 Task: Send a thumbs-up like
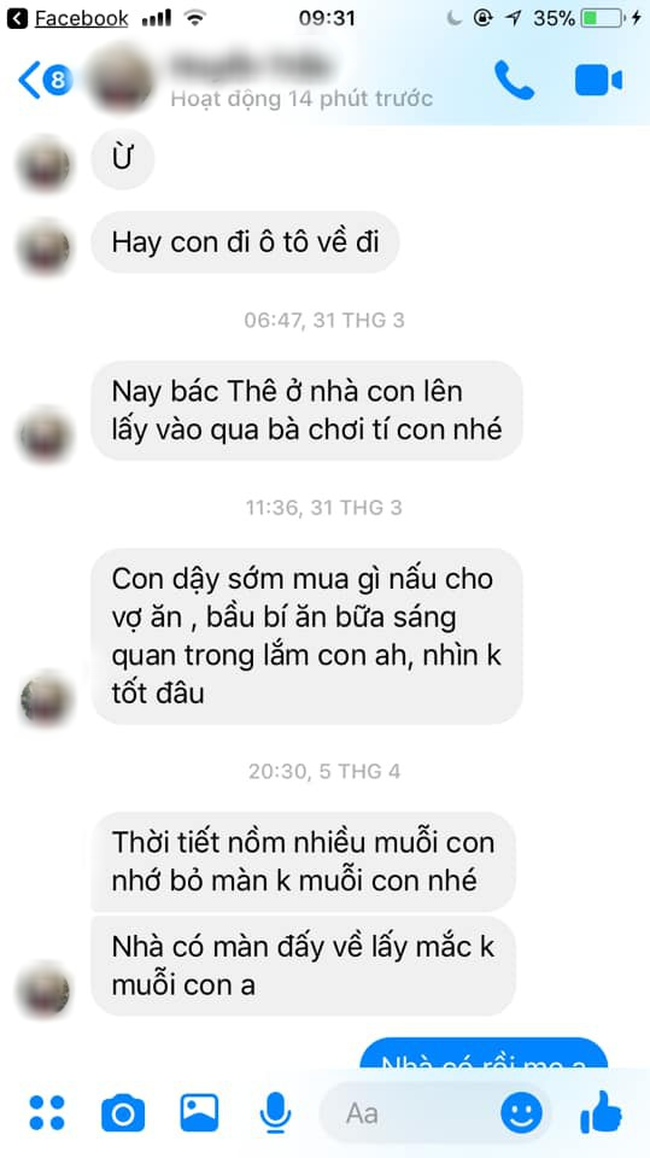601,1110
